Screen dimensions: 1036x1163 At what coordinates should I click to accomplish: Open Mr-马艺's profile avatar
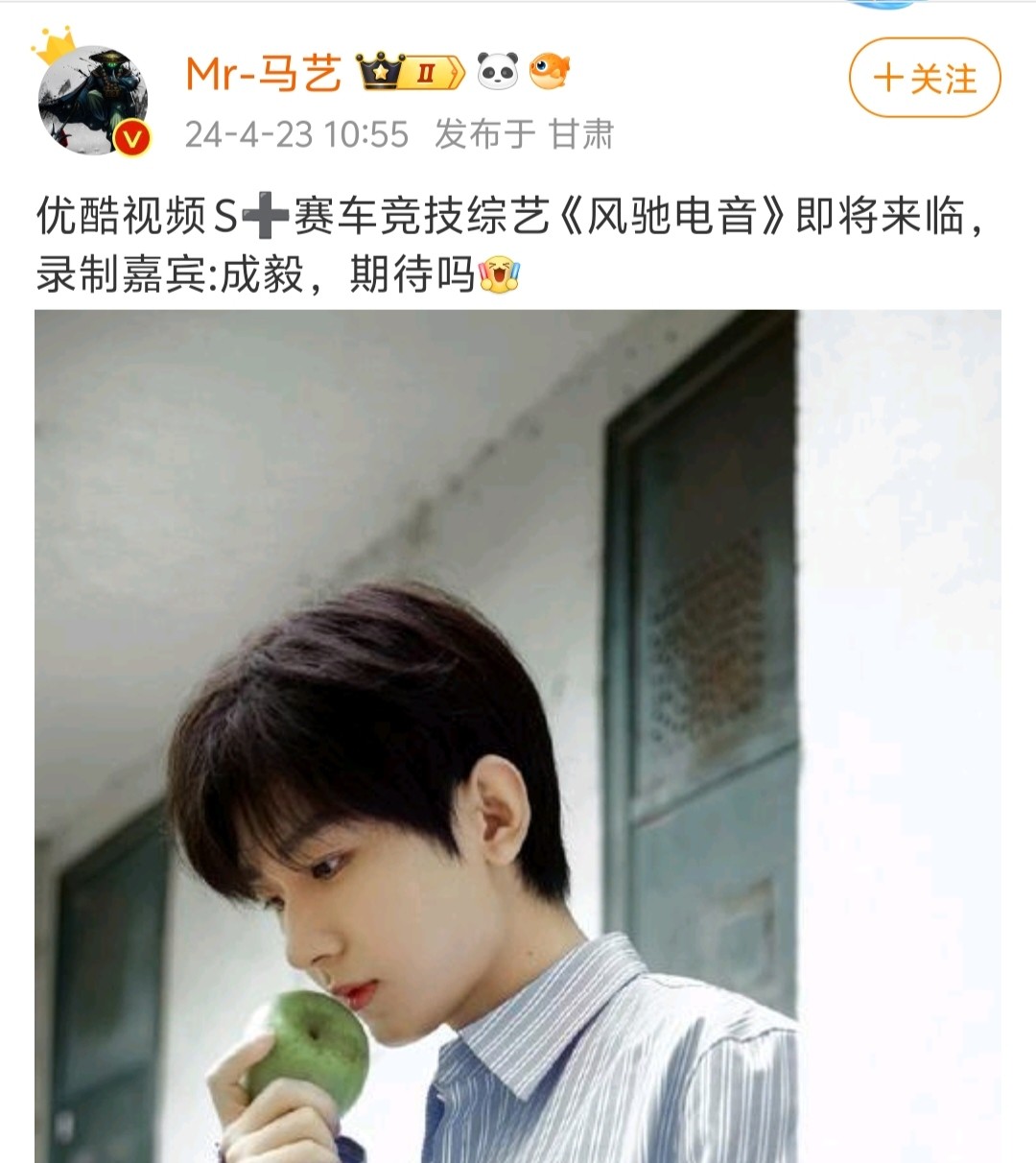(92, 100)
